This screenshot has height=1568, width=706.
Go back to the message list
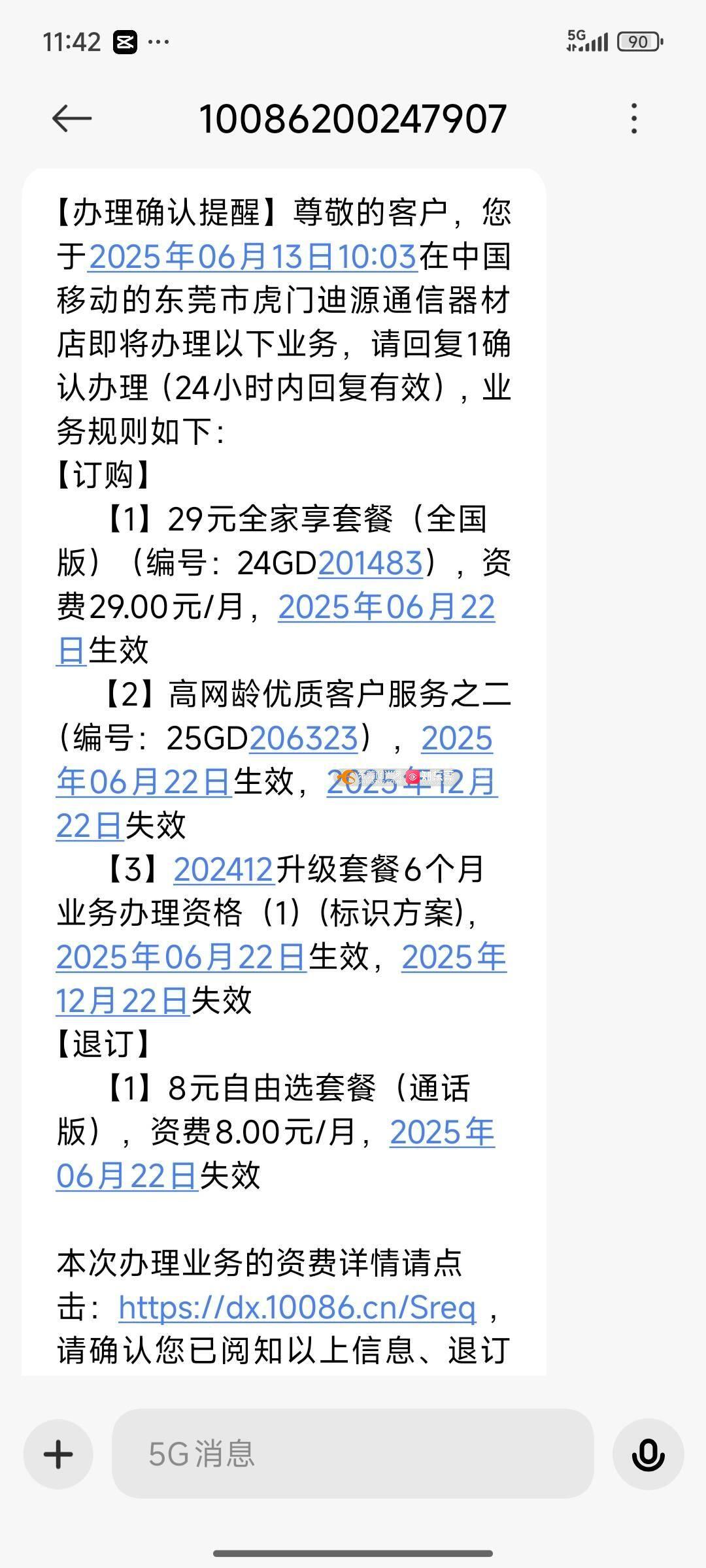[x=71, y=119]
